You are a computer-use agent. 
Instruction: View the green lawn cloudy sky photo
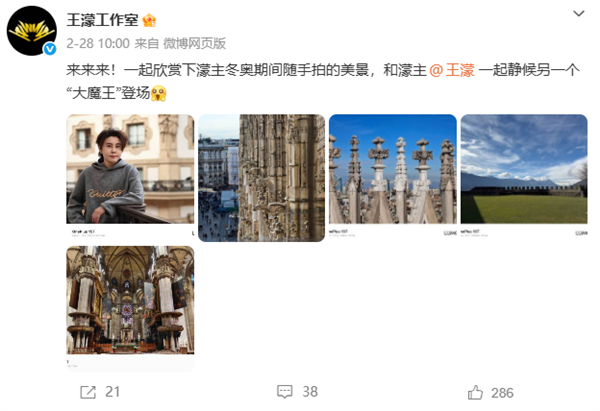coord(524,172)
